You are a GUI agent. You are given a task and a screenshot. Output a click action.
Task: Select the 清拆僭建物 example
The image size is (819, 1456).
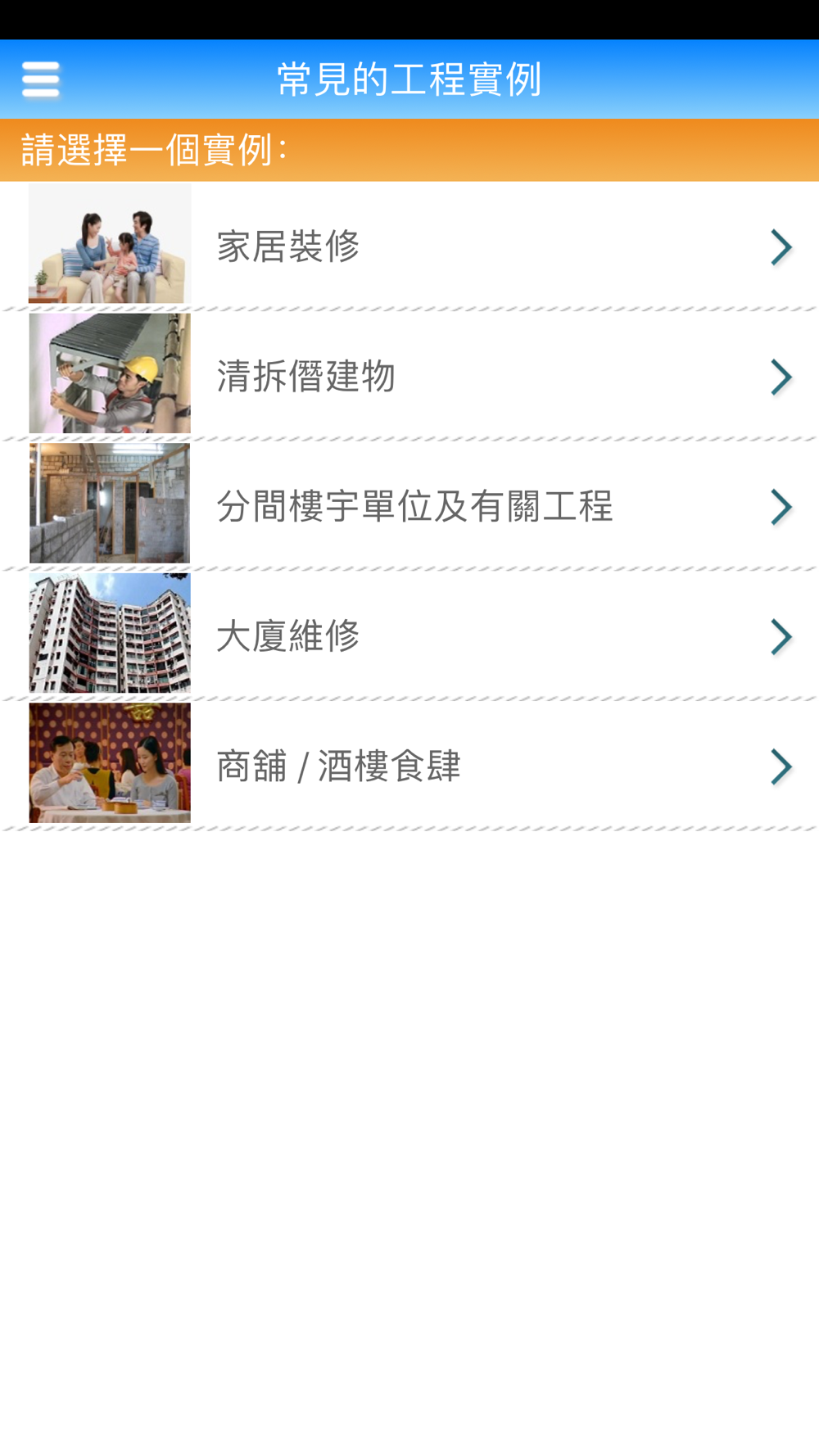tap(409, 375)
